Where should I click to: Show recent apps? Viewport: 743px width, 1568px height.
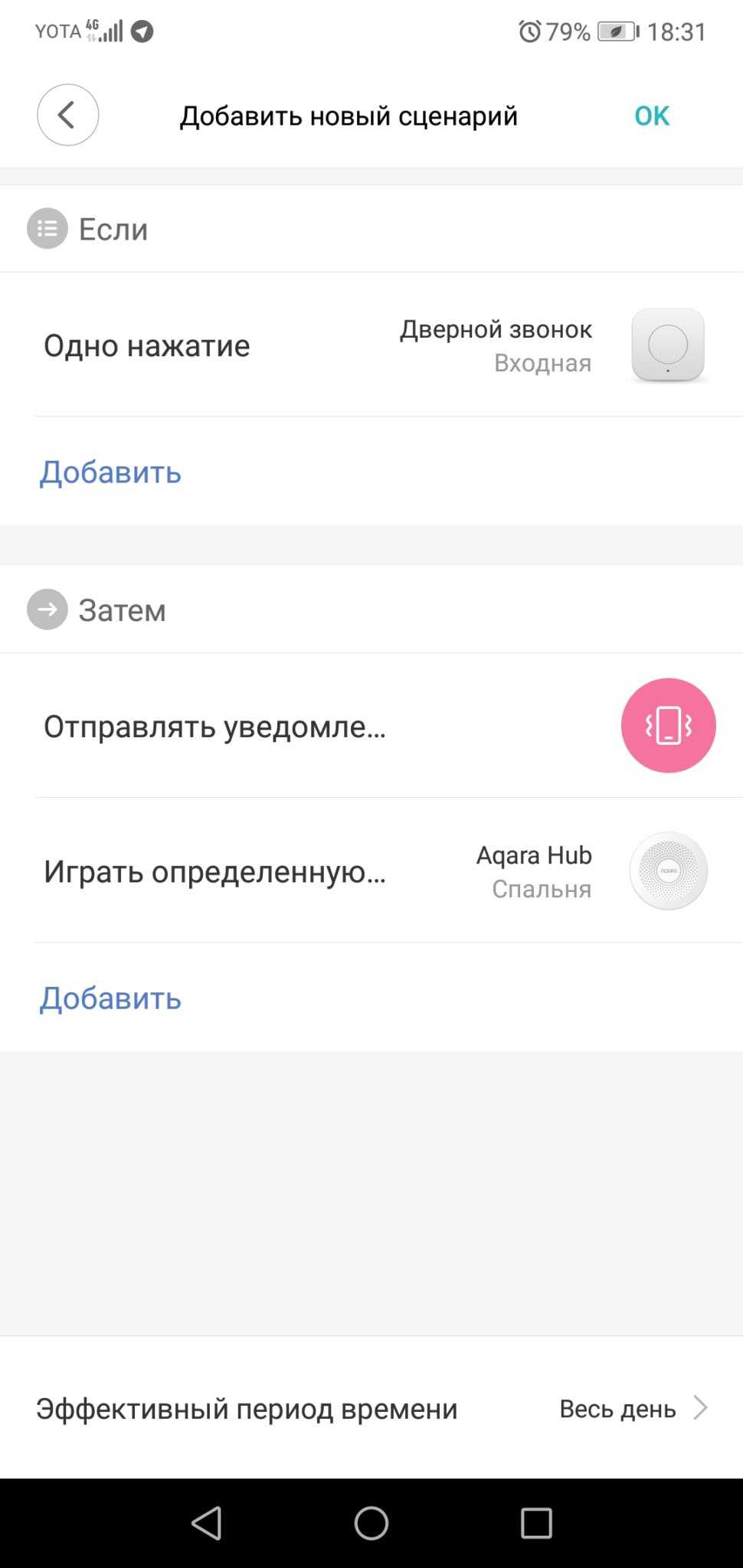pos(536,1524)
